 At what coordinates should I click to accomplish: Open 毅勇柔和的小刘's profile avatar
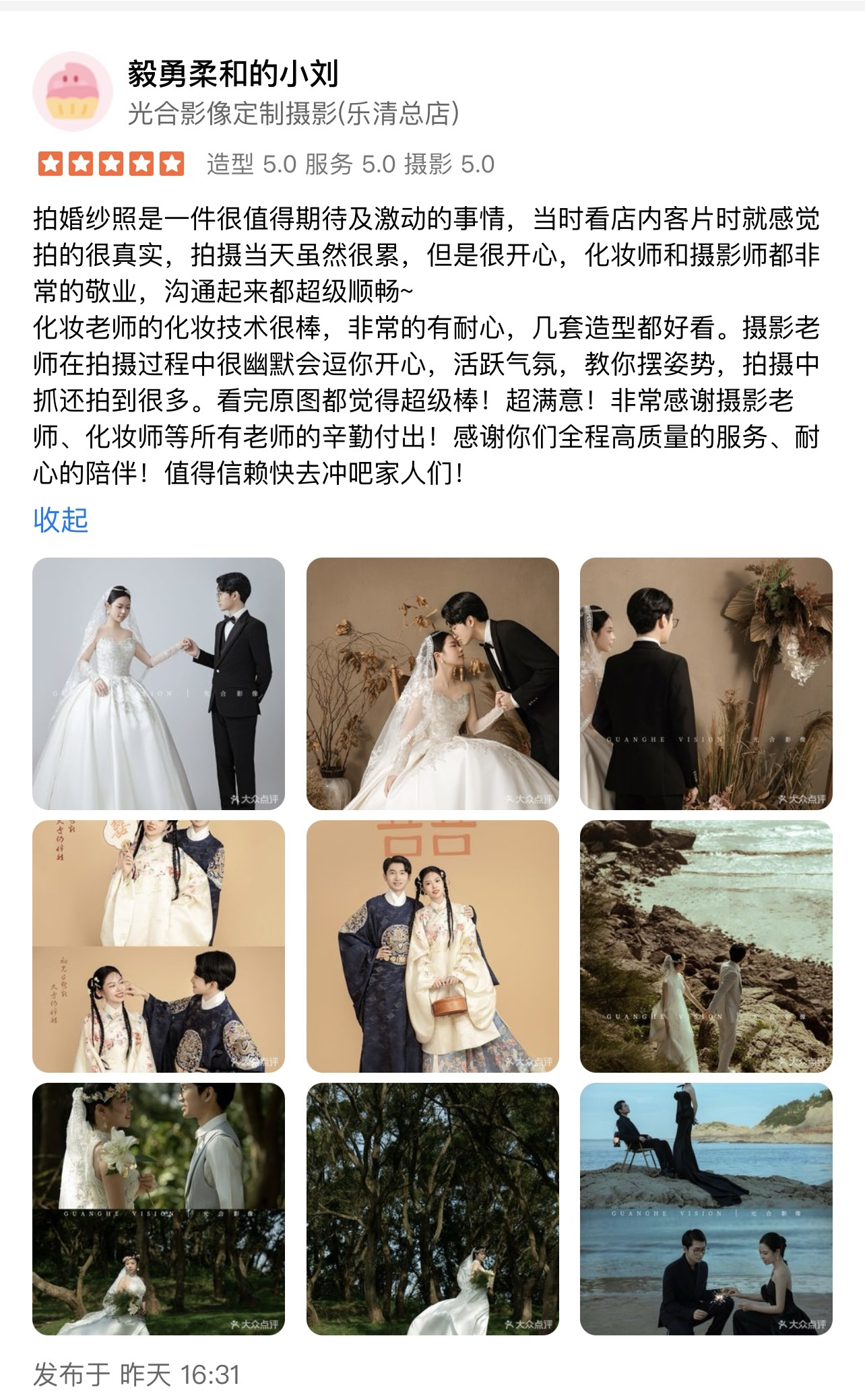[x=73, y=92]
